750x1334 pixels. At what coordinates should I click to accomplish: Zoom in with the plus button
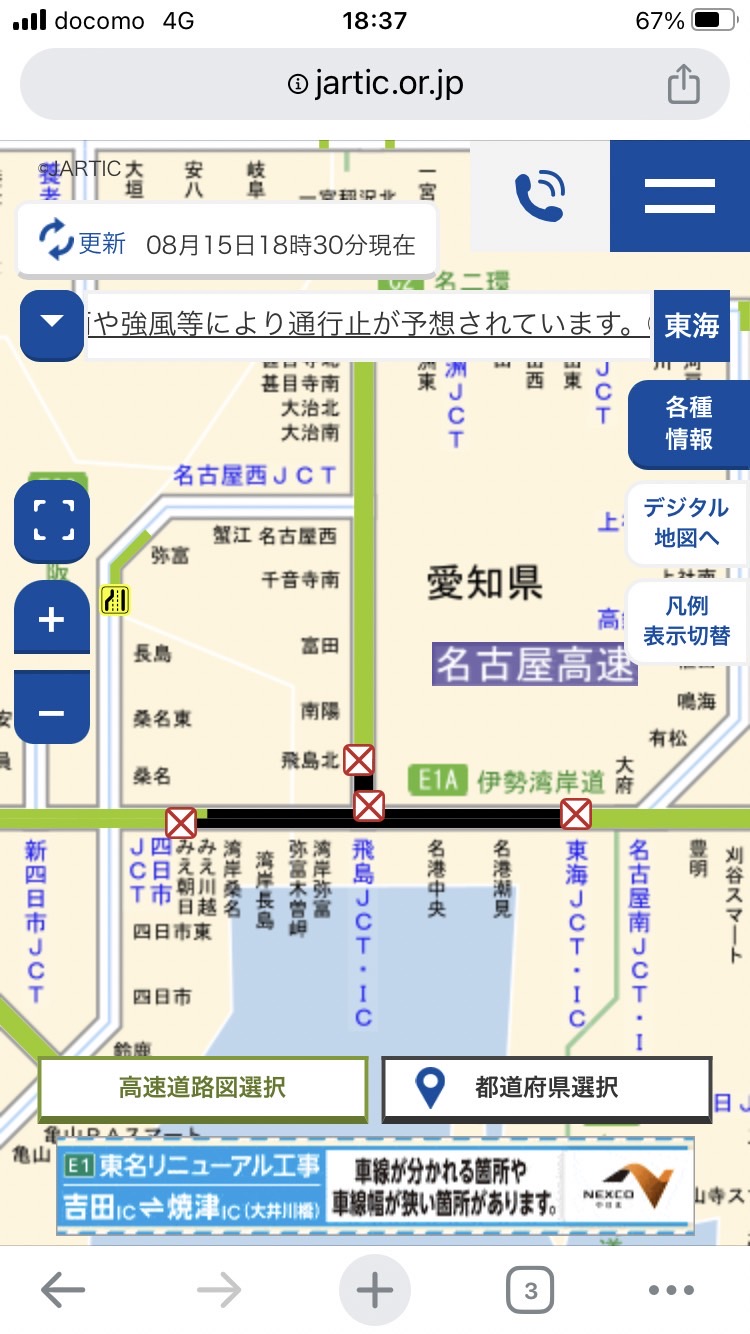[52, 620]
